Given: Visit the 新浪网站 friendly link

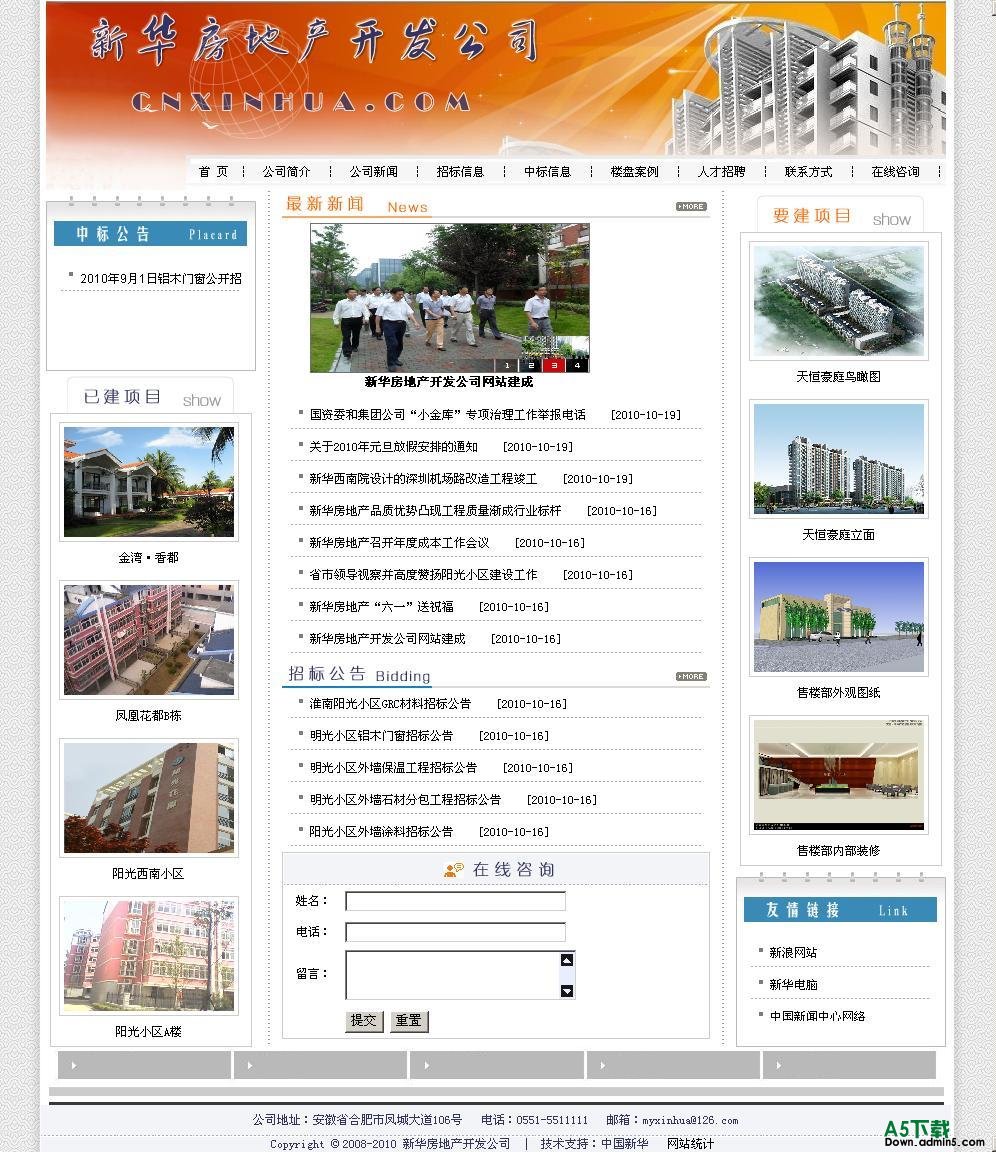Looking at the screenshot, I should [792, 953].
